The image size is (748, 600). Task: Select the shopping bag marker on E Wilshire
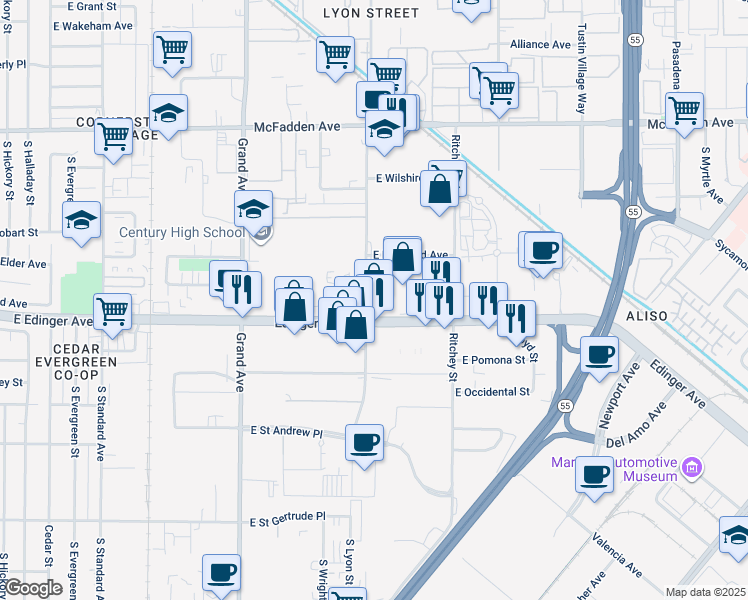coord(440,189)
